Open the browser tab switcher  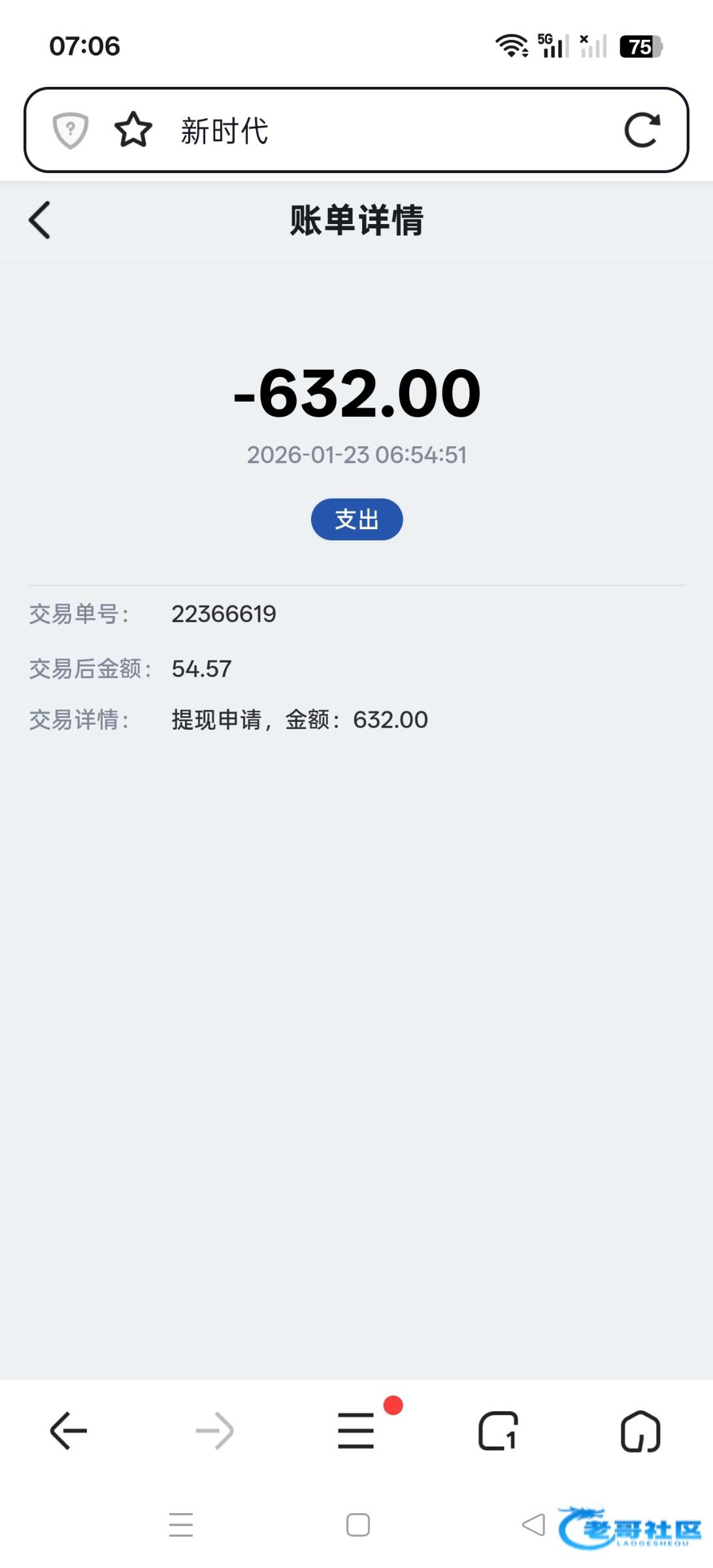pyautogui.click(x=498, y=1431)
